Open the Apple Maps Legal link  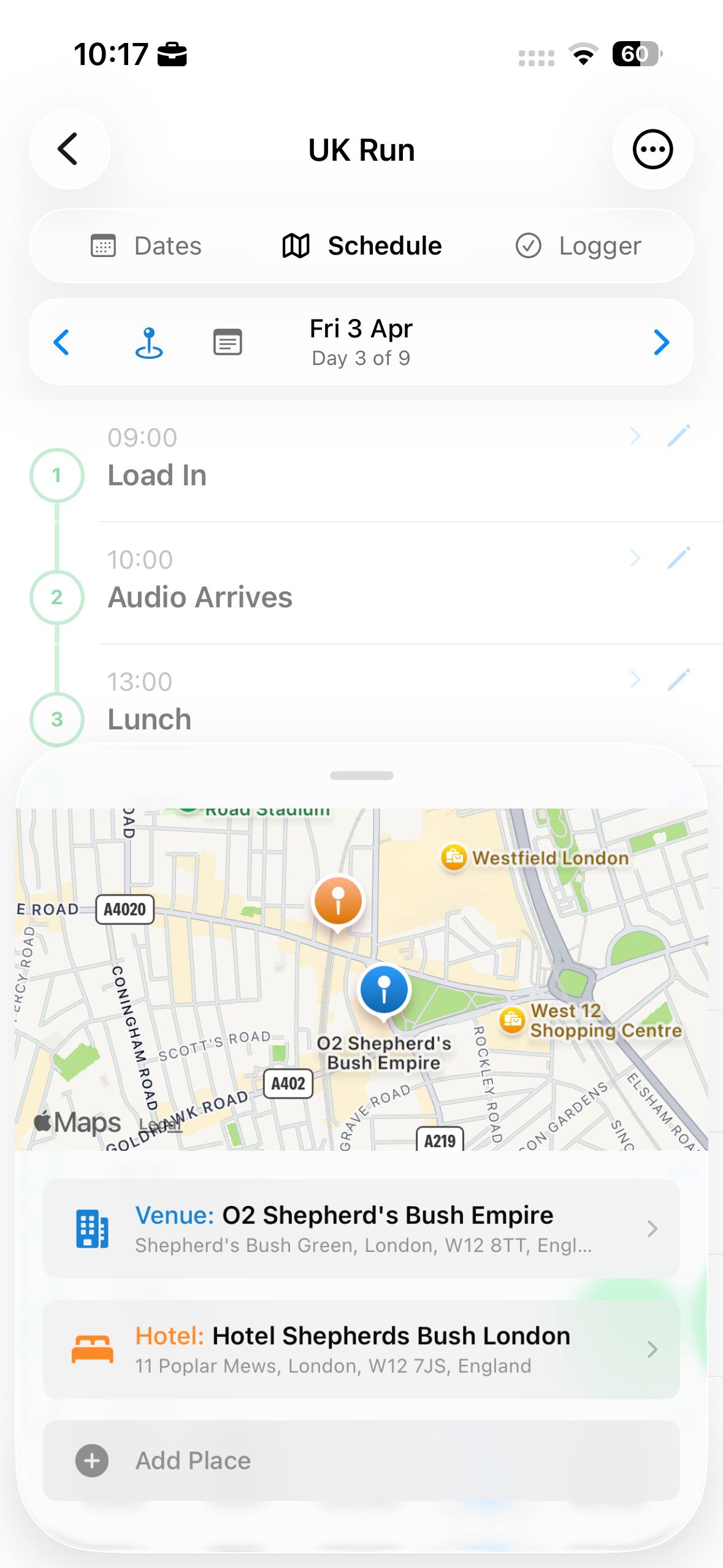161,1124
